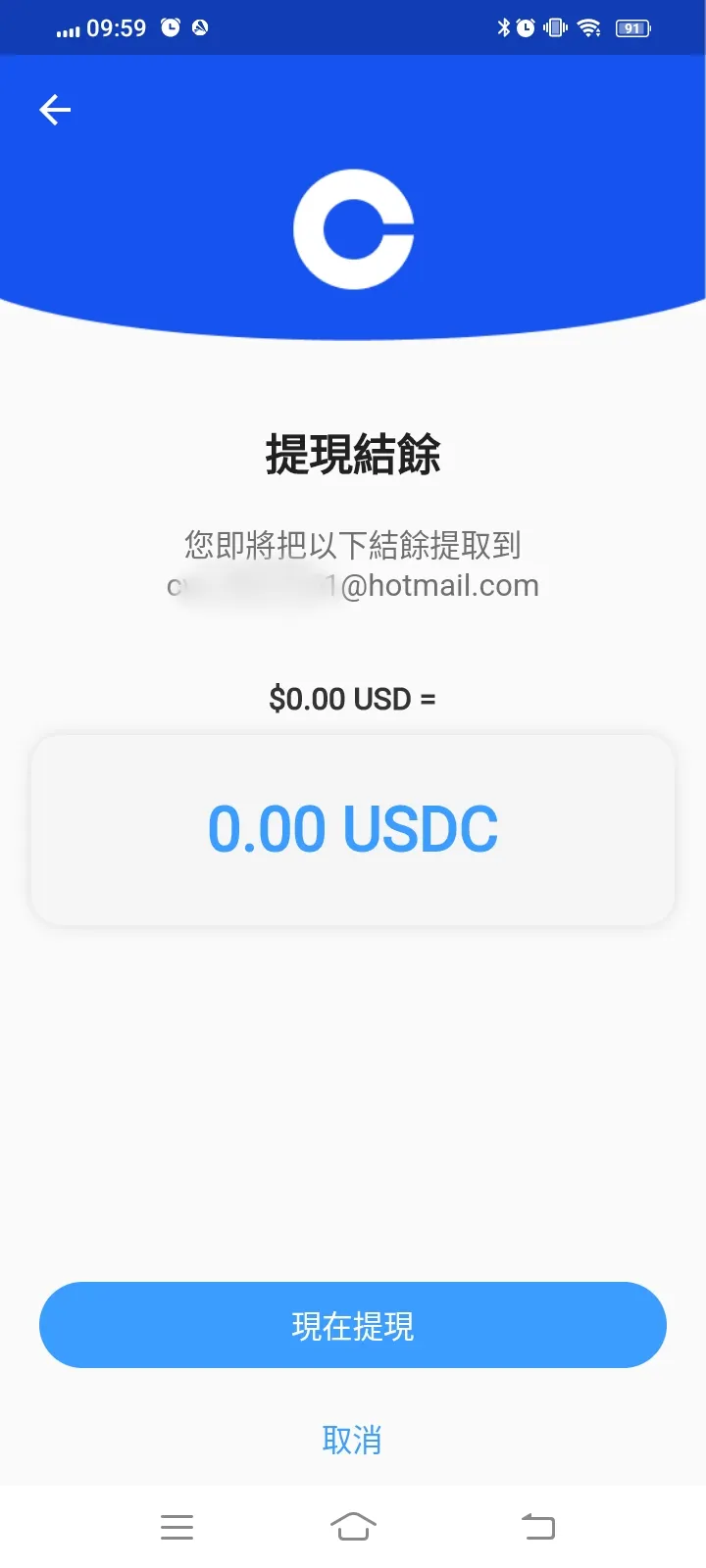
Task: Tap the 提現結餘 page title
Action: 353,454
